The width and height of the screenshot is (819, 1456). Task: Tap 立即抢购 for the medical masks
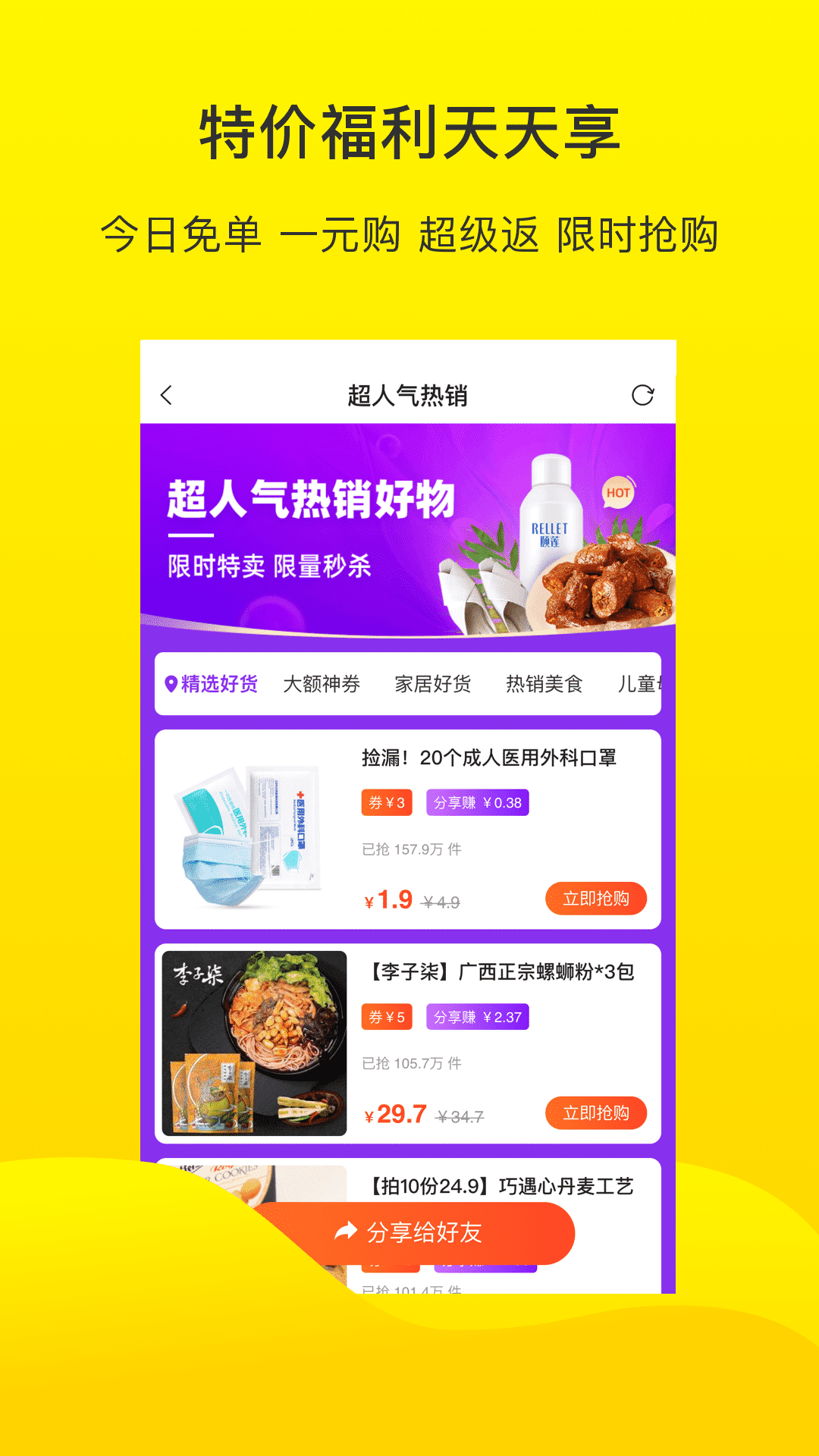pos(596,899)
